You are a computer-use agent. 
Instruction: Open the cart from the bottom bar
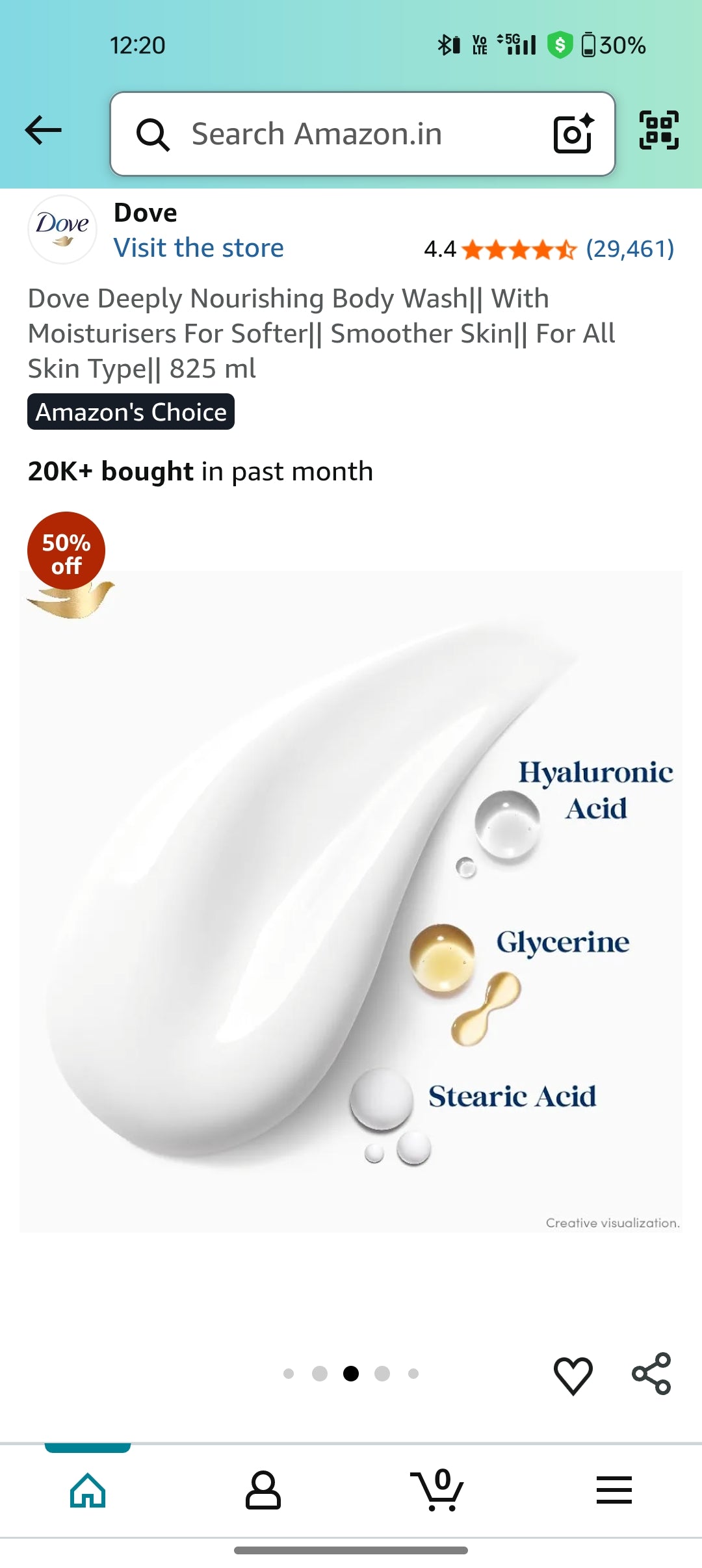(x=439, y=1491)
